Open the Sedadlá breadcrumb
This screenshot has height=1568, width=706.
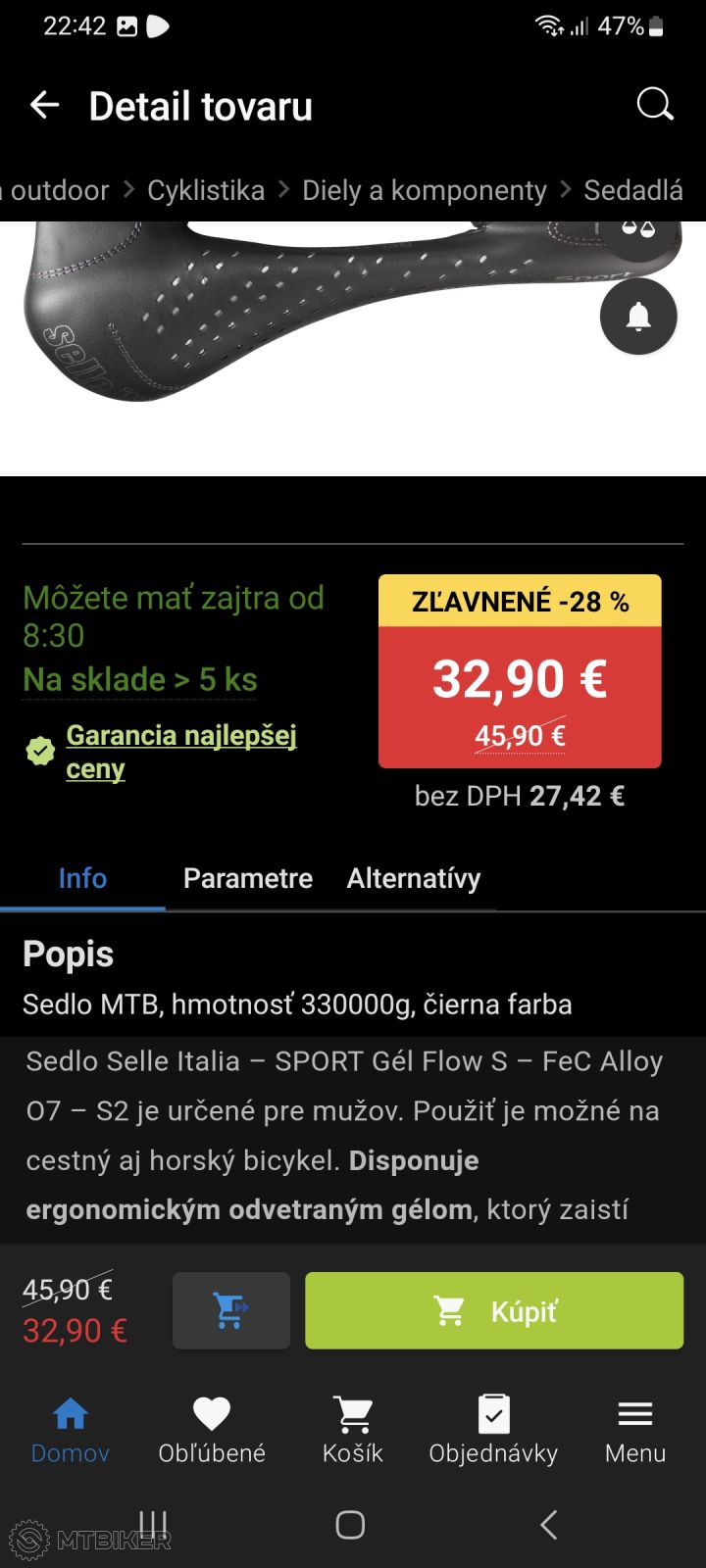633,190
